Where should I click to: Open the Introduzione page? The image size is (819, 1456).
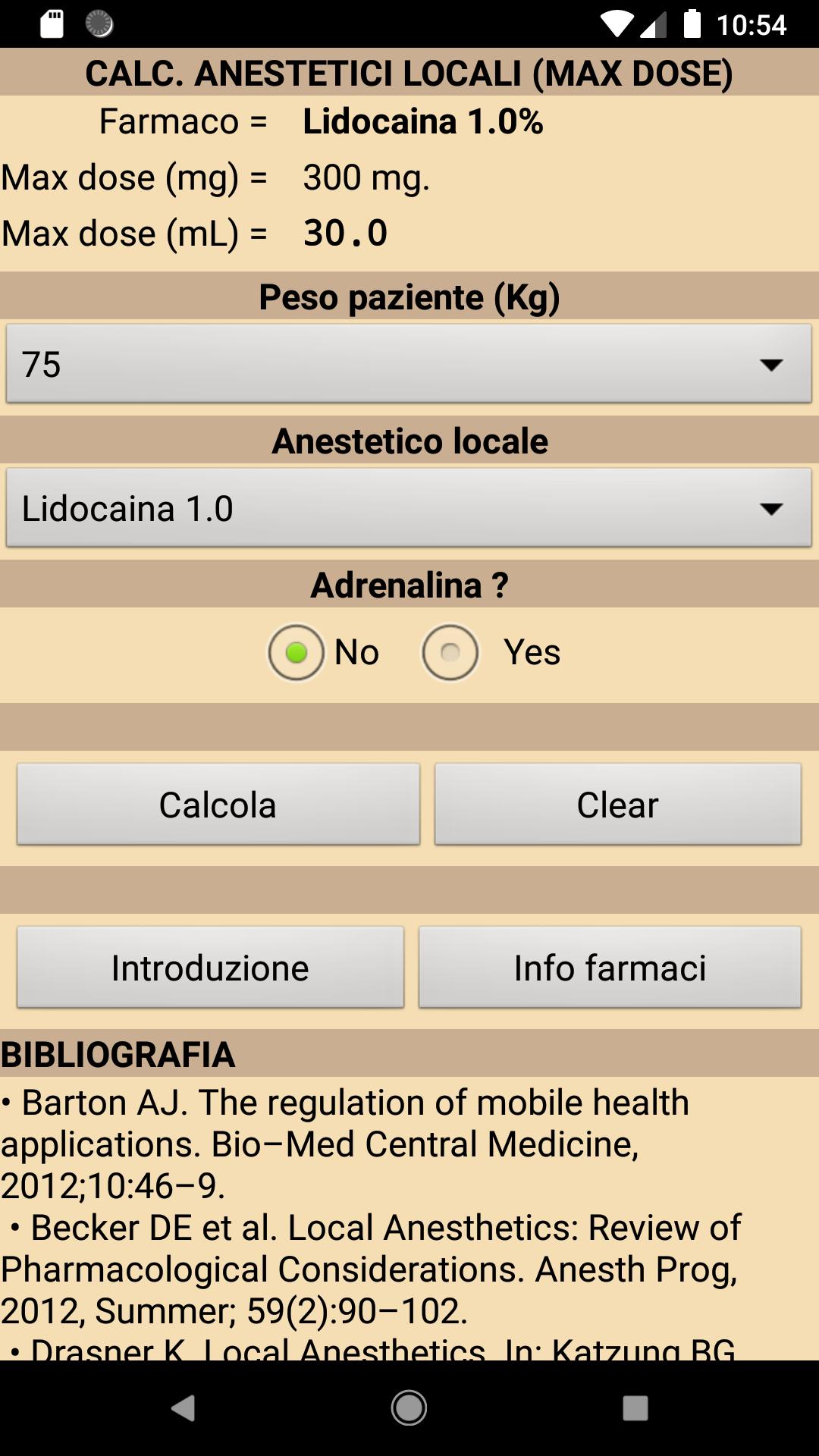tap(210, 968)
